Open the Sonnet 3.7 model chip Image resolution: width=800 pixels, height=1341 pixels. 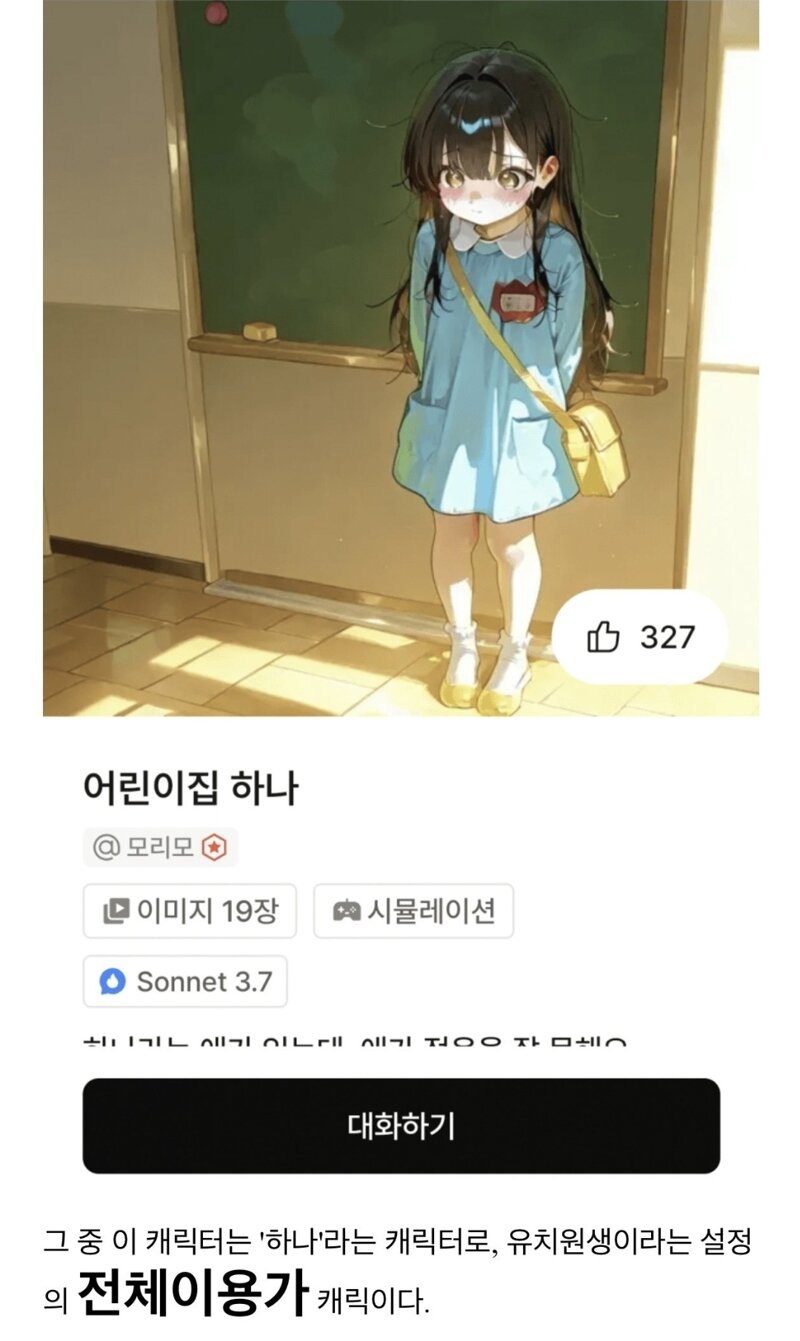pos(185,982)
